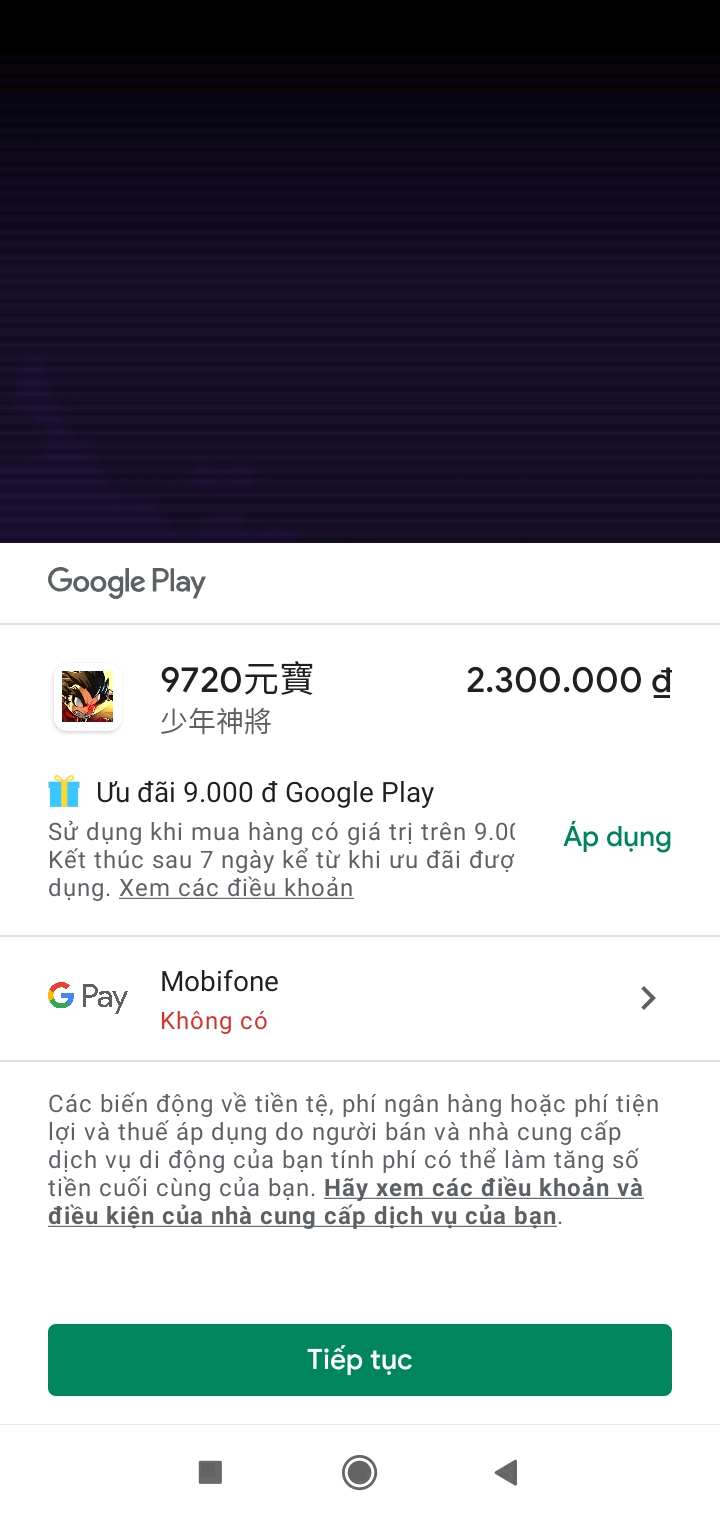Open the recent apps view
Image resolution: width=720 pixels, height=1520 pixels.
click(210, 1472)
